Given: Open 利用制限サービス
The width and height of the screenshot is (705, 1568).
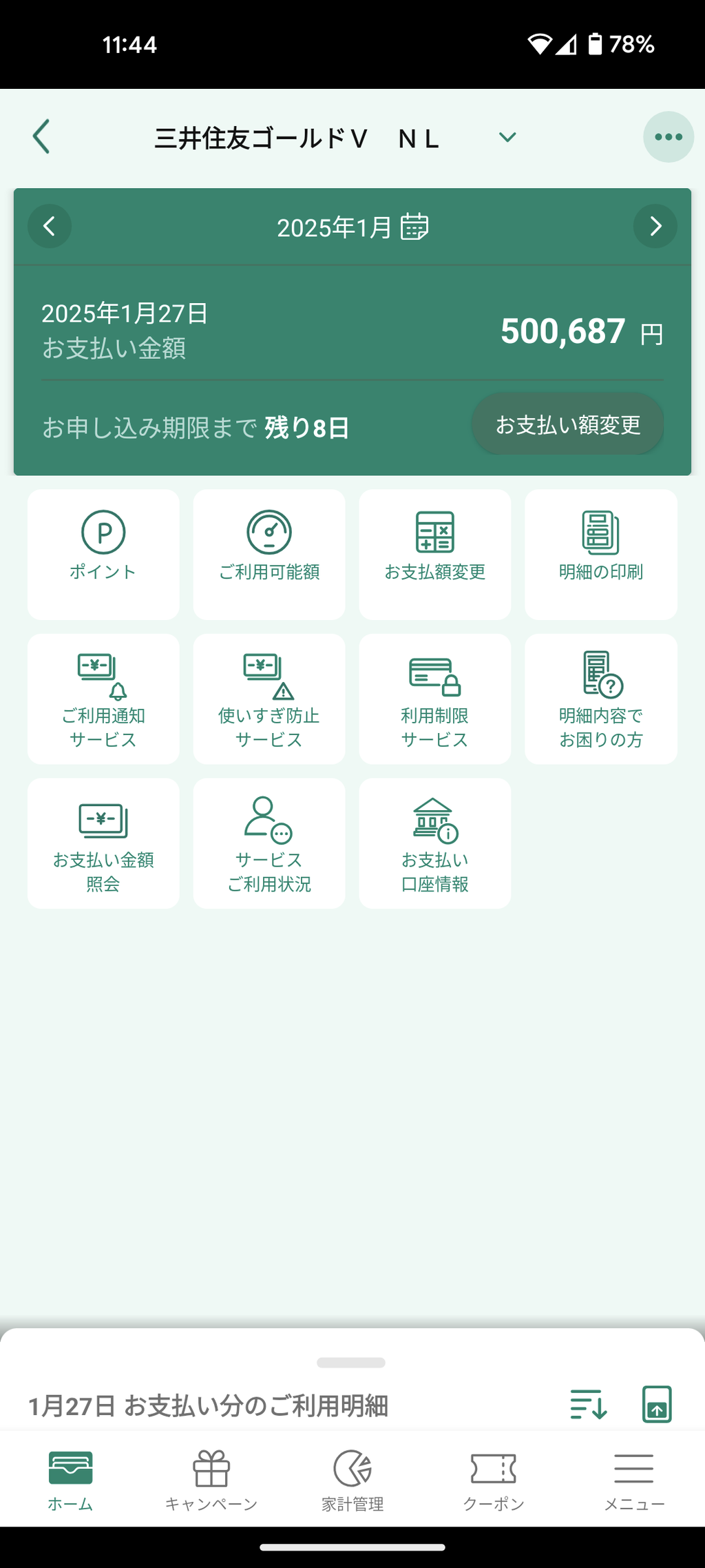Looking at the screenshot, I should [x=434, y=699].
